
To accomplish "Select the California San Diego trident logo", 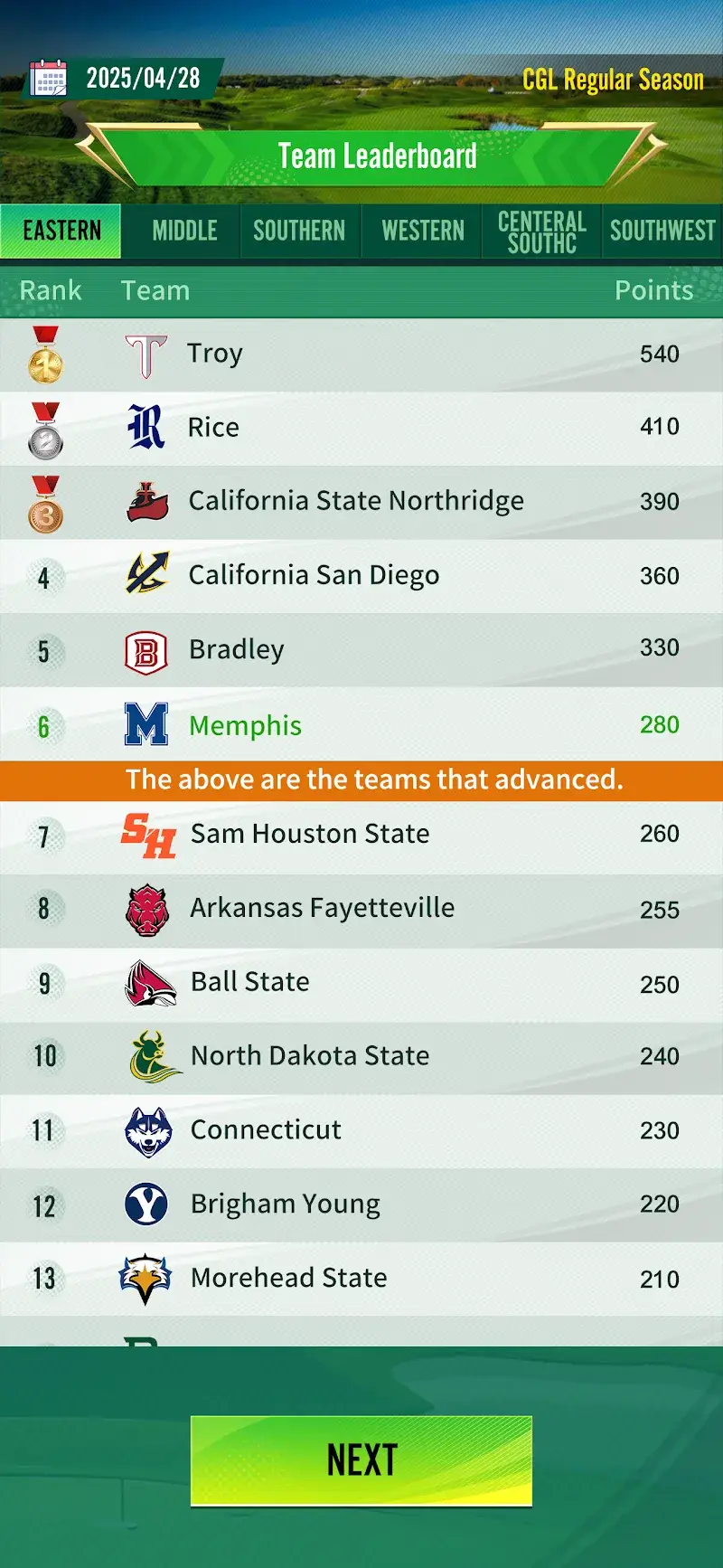I will [x=147, y=574].
